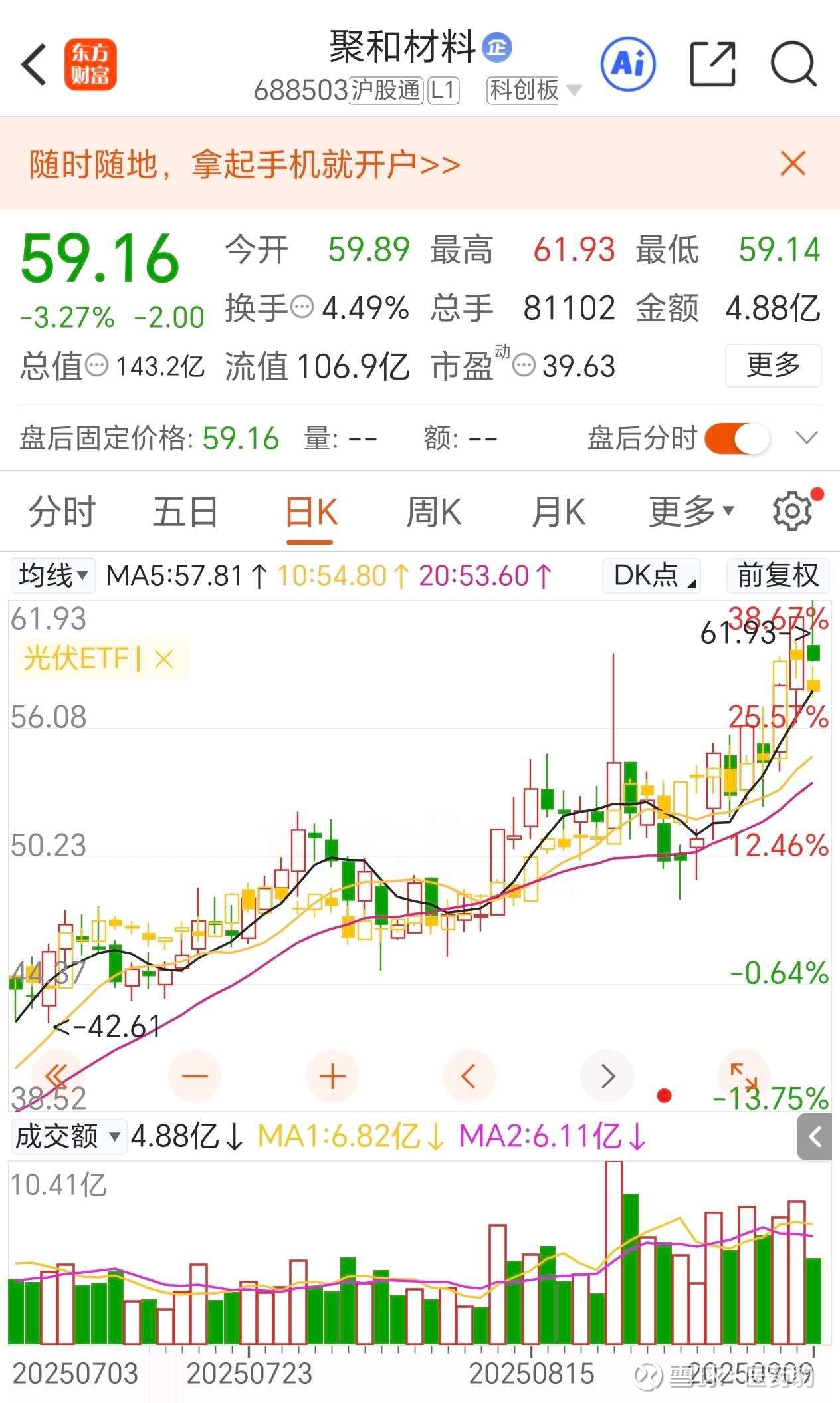Expand the after-hours price row chevron
Image resolution: width=840 pixels, height=1403 pixels.
coord(806,438)
